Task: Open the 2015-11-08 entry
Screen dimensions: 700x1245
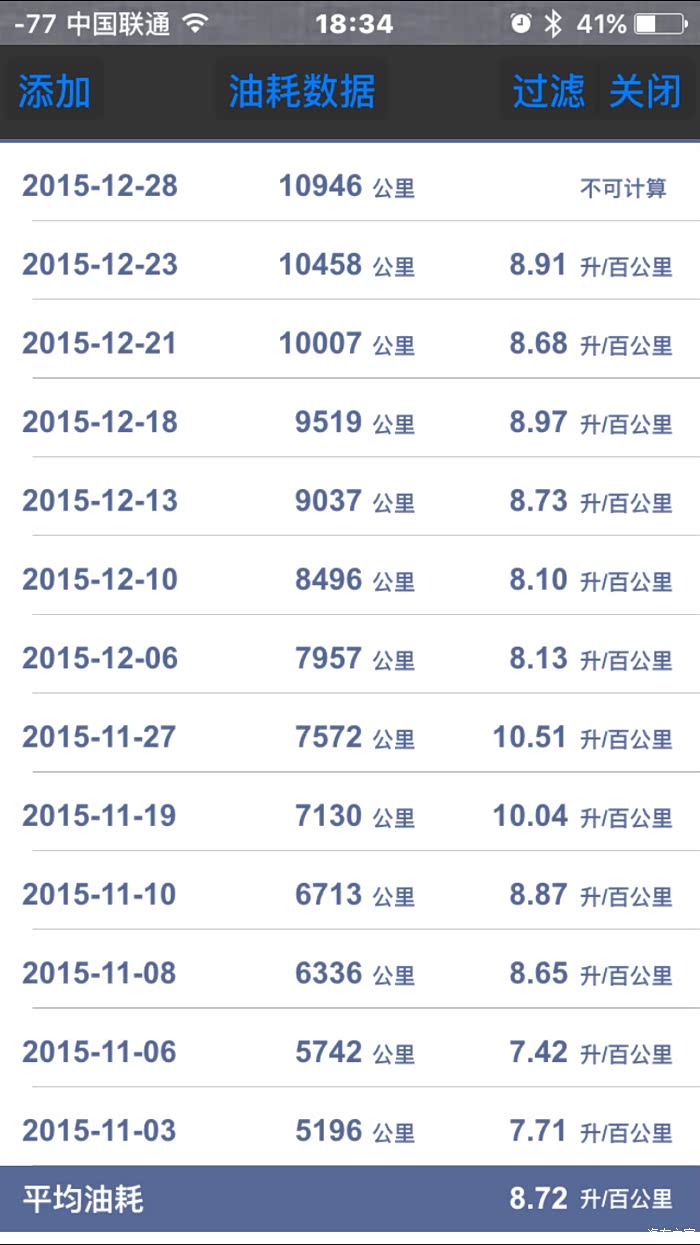Action: tap(350, 973)
